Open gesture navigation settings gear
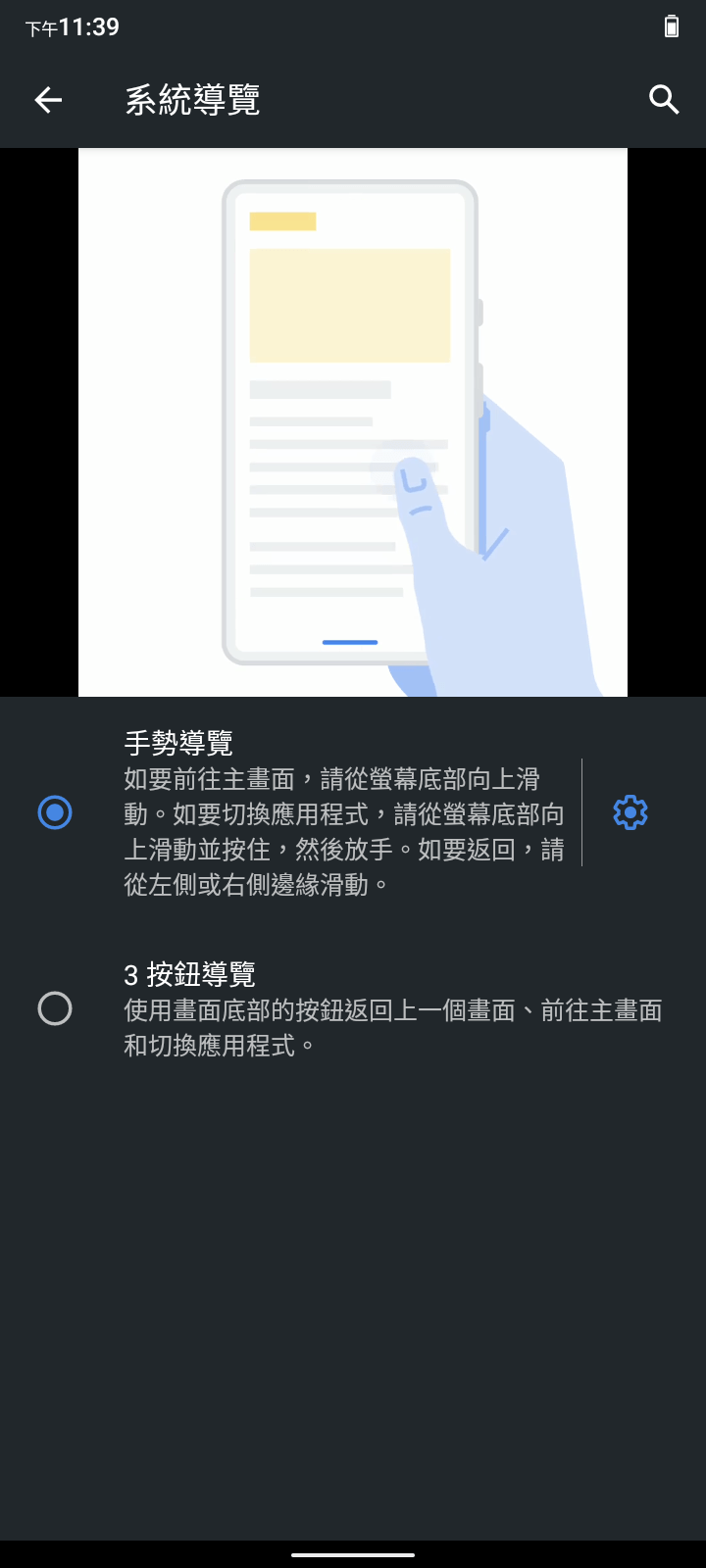Image resolution: width=706 pixels, height=1568 pixels. tap(630, 812)
